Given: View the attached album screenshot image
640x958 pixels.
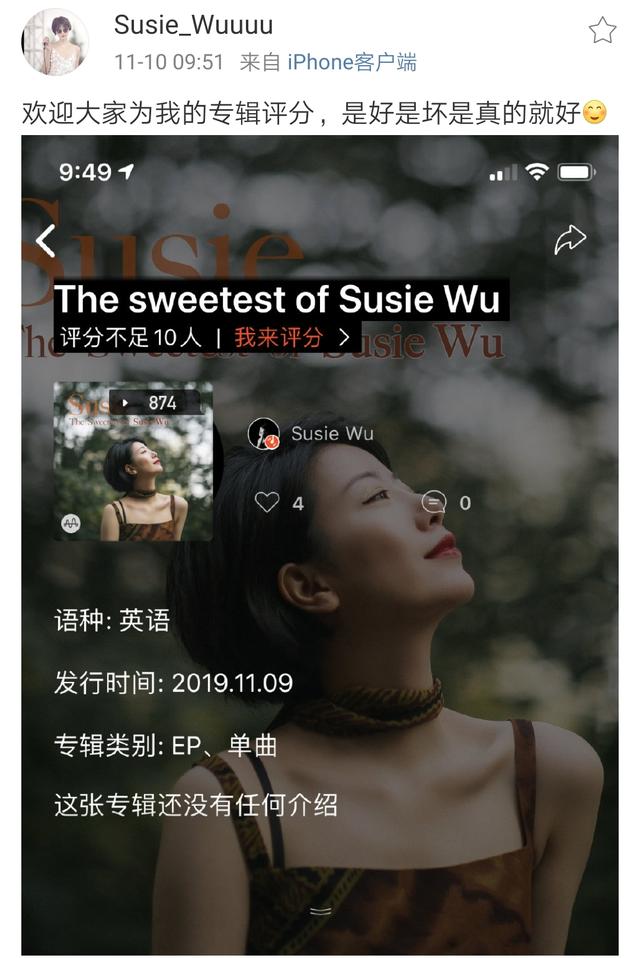Looking at the screenshot, I should [x=320, y=545].
